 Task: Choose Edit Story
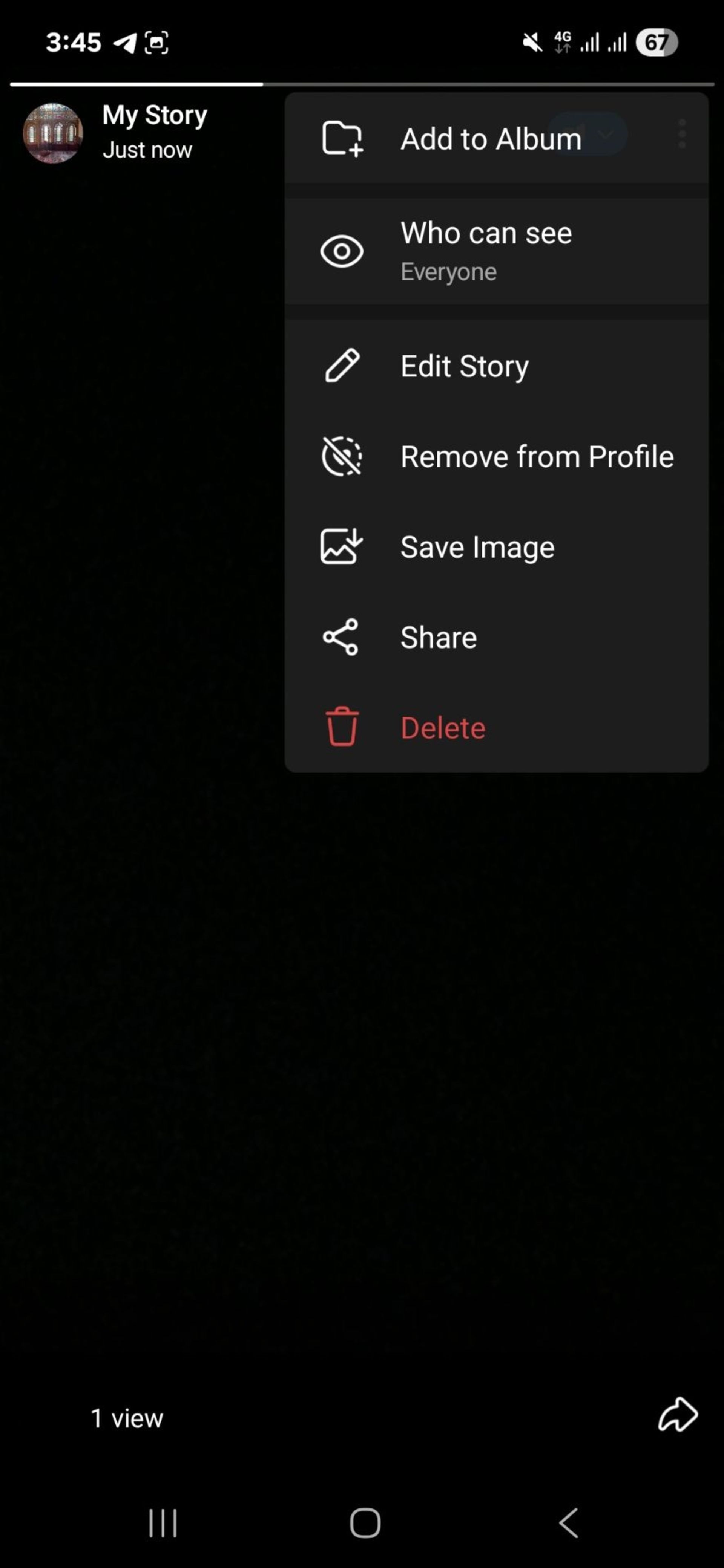464,366
